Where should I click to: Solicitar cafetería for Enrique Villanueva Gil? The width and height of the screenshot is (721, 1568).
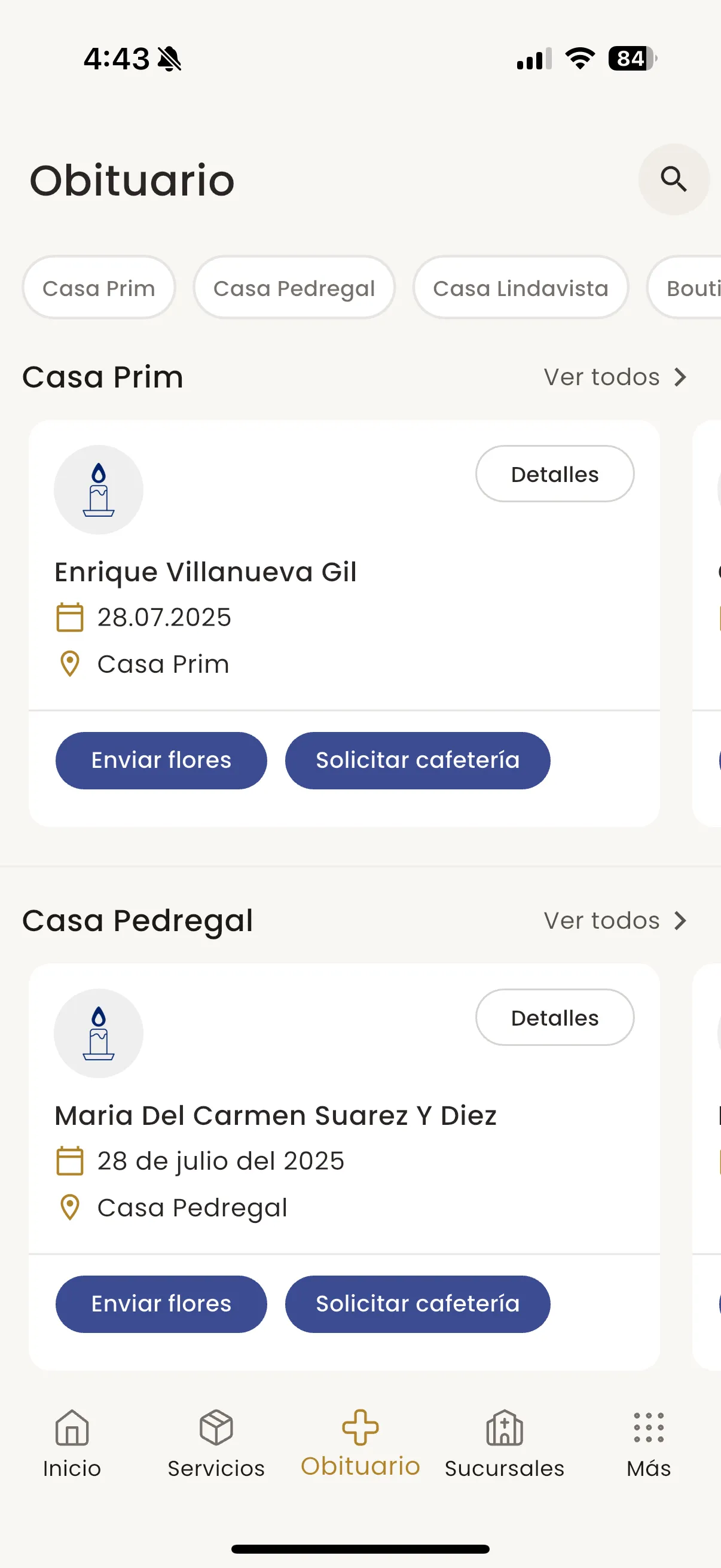pyautogui.click(x=417, y=759)
